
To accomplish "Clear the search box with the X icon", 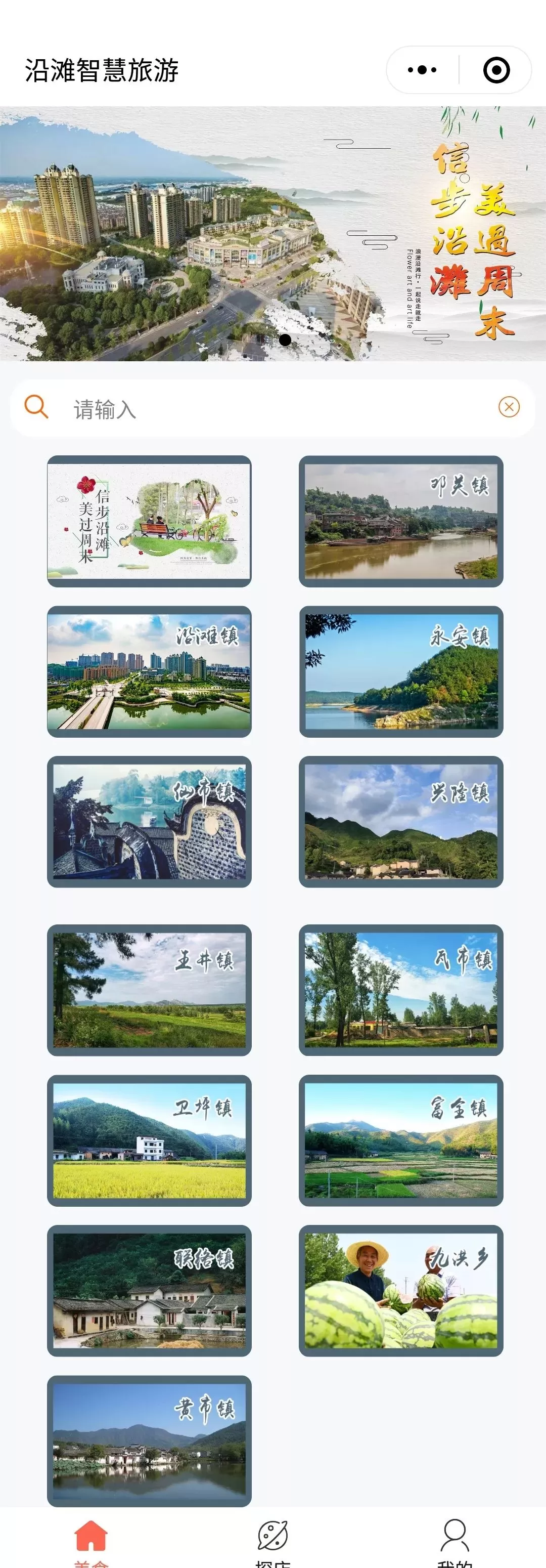I will click(x=509, y=407).
